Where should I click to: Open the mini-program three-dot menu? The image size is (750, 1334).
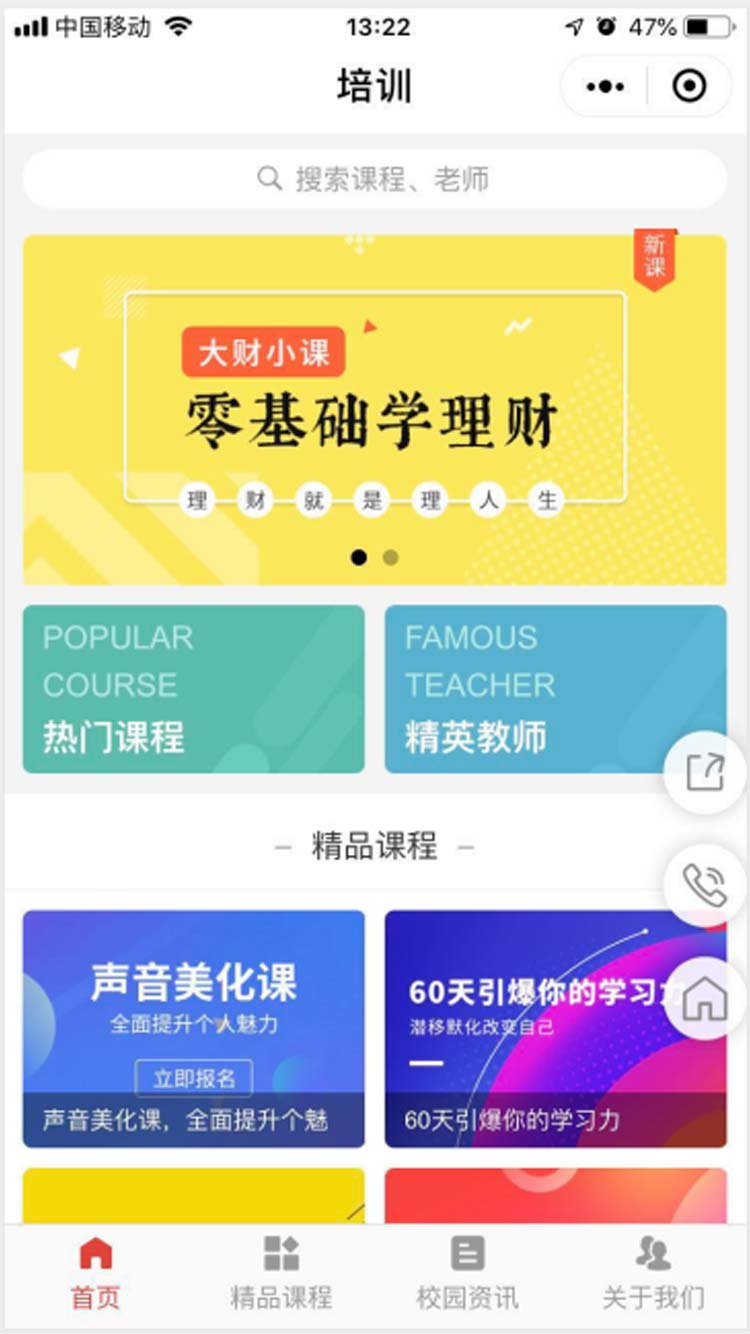pyautogui.click(x=605, y=87)
